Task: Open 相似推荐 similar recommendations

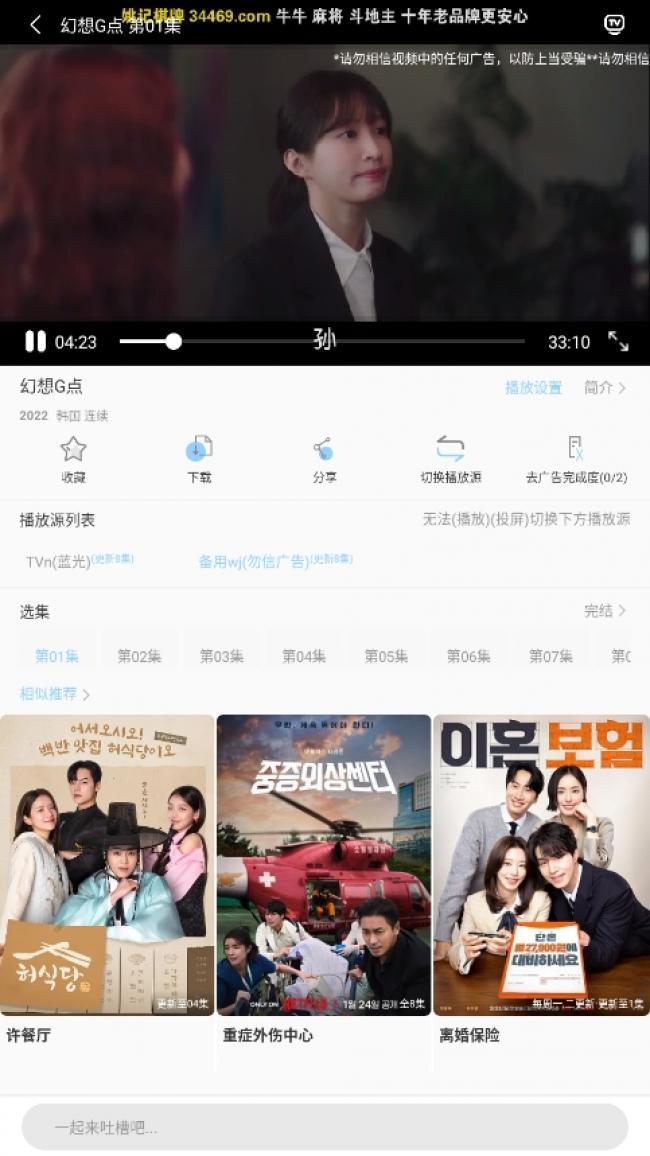Action: [x=55, y=694]
